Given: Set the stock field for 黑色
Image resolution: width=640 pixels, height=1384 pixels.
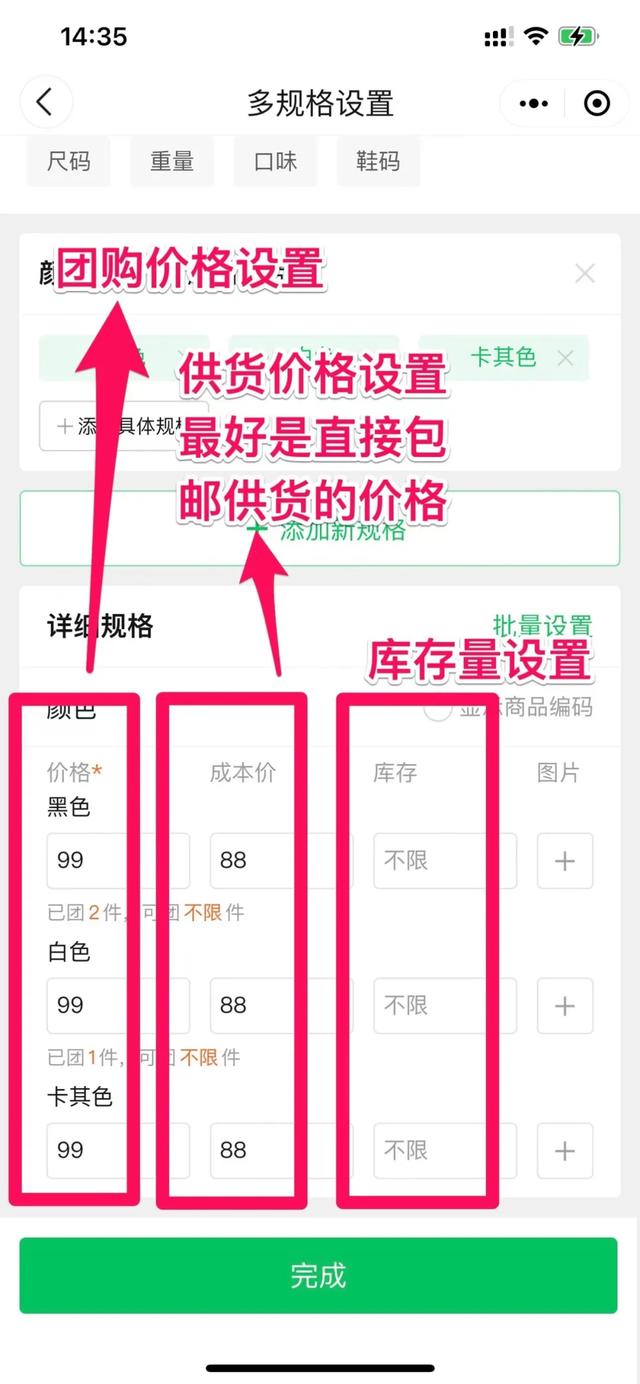Looking at the screenshot, I should click(x=444, y=860).
